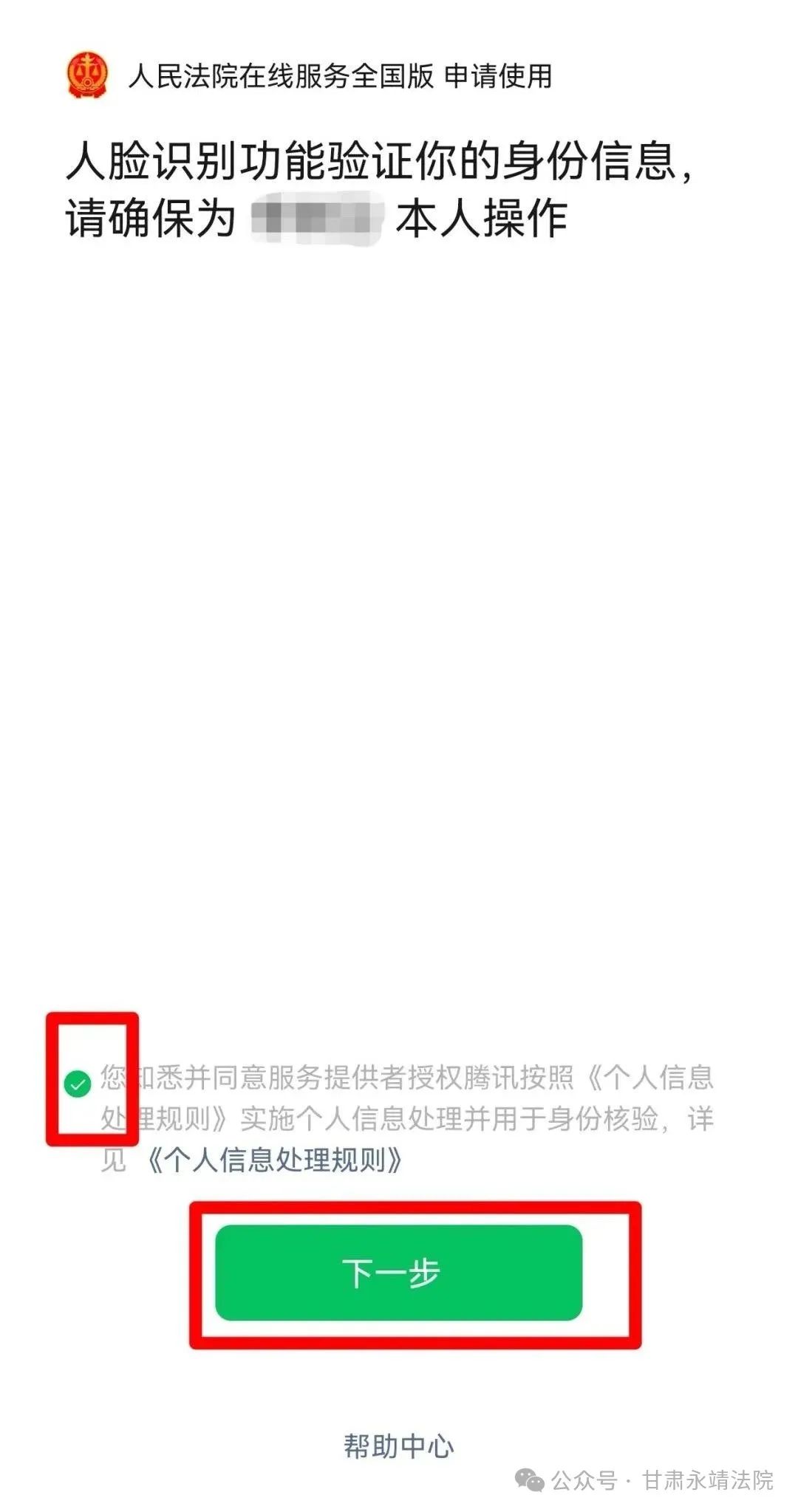This screenshot has width=798, height=1512.
Task: Open 帮助中心 help center
Action: [x=398, y=1446]
